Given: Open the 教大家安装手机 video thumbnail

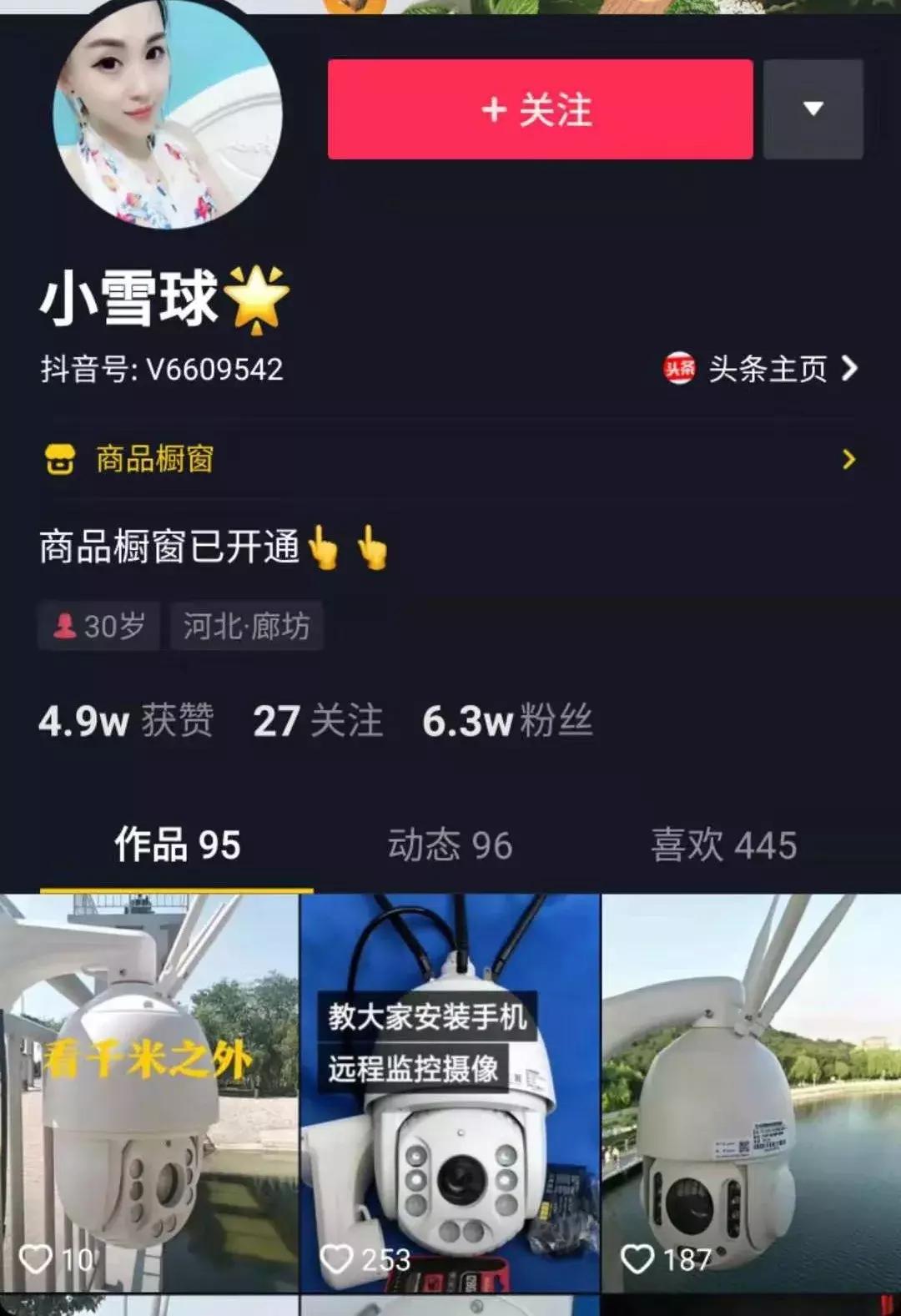Looking at the screenshot, I should click(x=450, y=1085).
